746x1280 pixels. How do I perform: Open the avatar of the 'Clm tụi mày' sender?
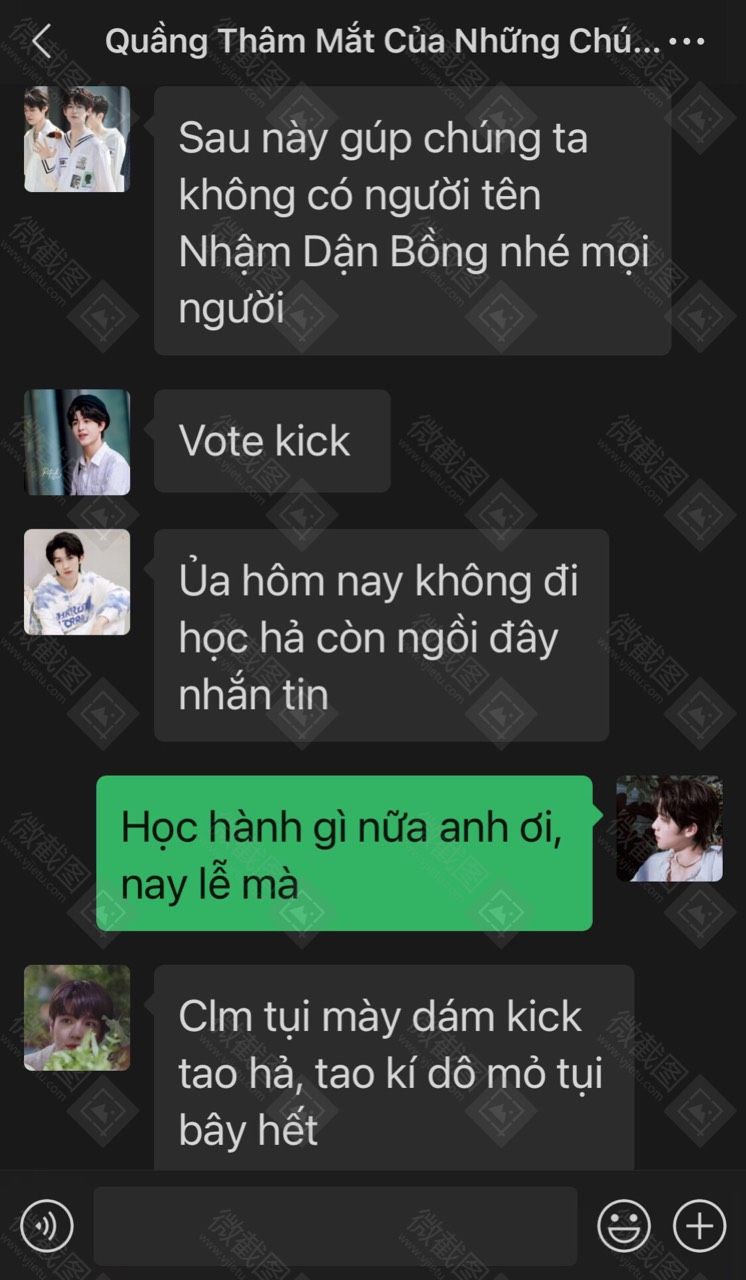tap(77, 1018)
